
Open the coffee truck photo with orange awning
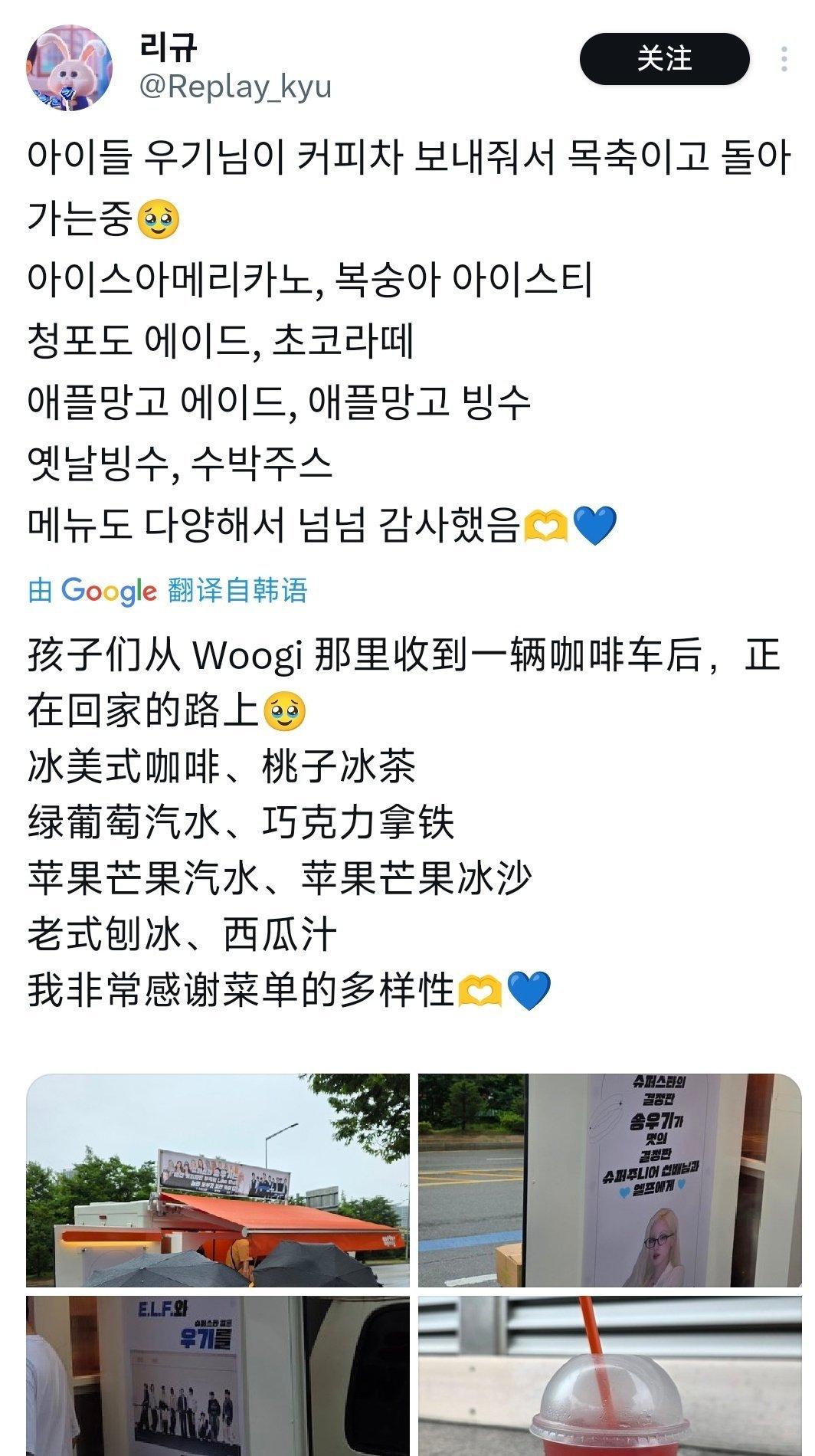tap(218, 1180)
